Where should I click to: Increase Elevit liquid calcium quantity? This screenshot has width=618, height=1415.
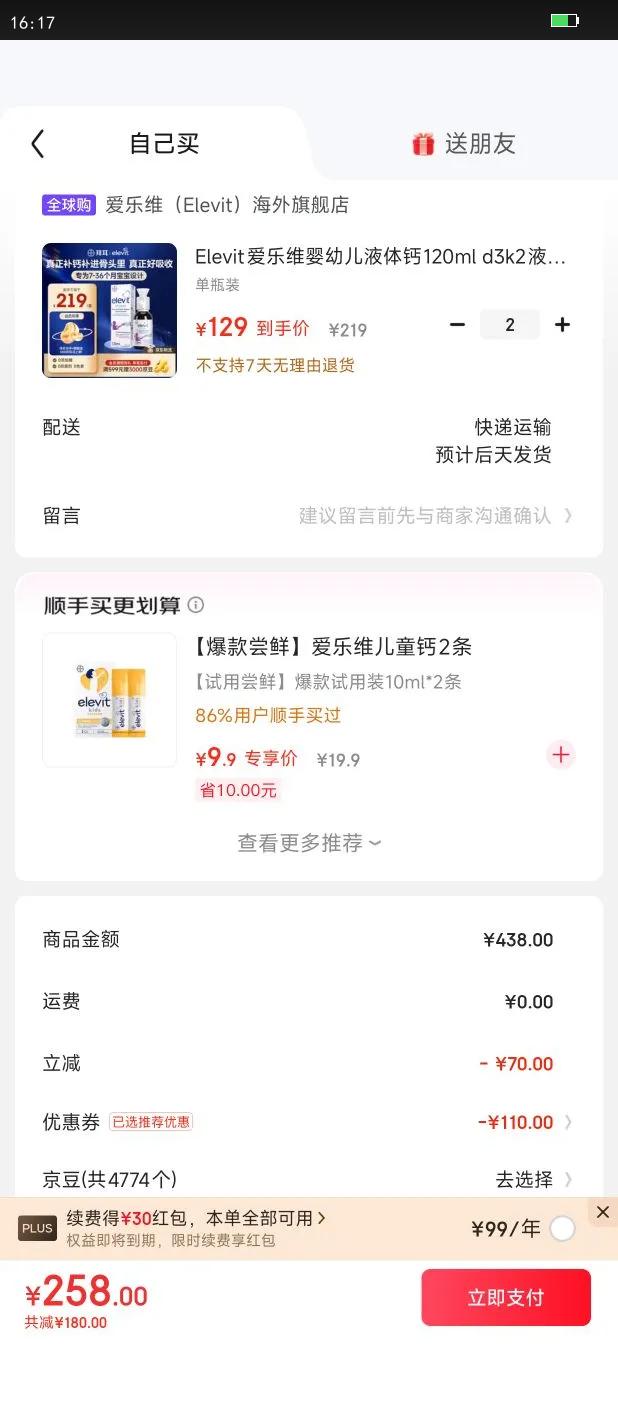(x=562, y=325)
